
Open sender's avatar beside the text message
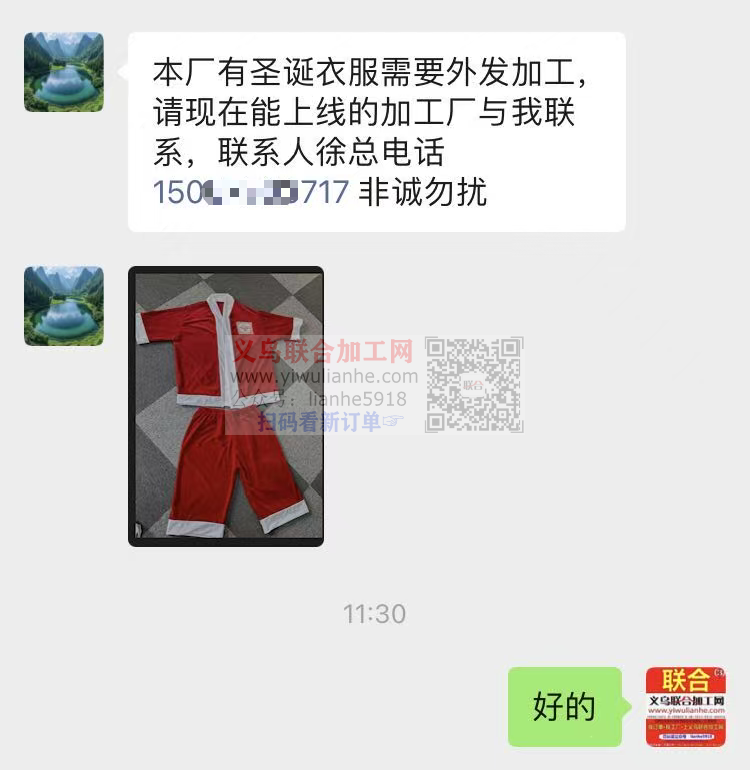[x=64, y=72]
